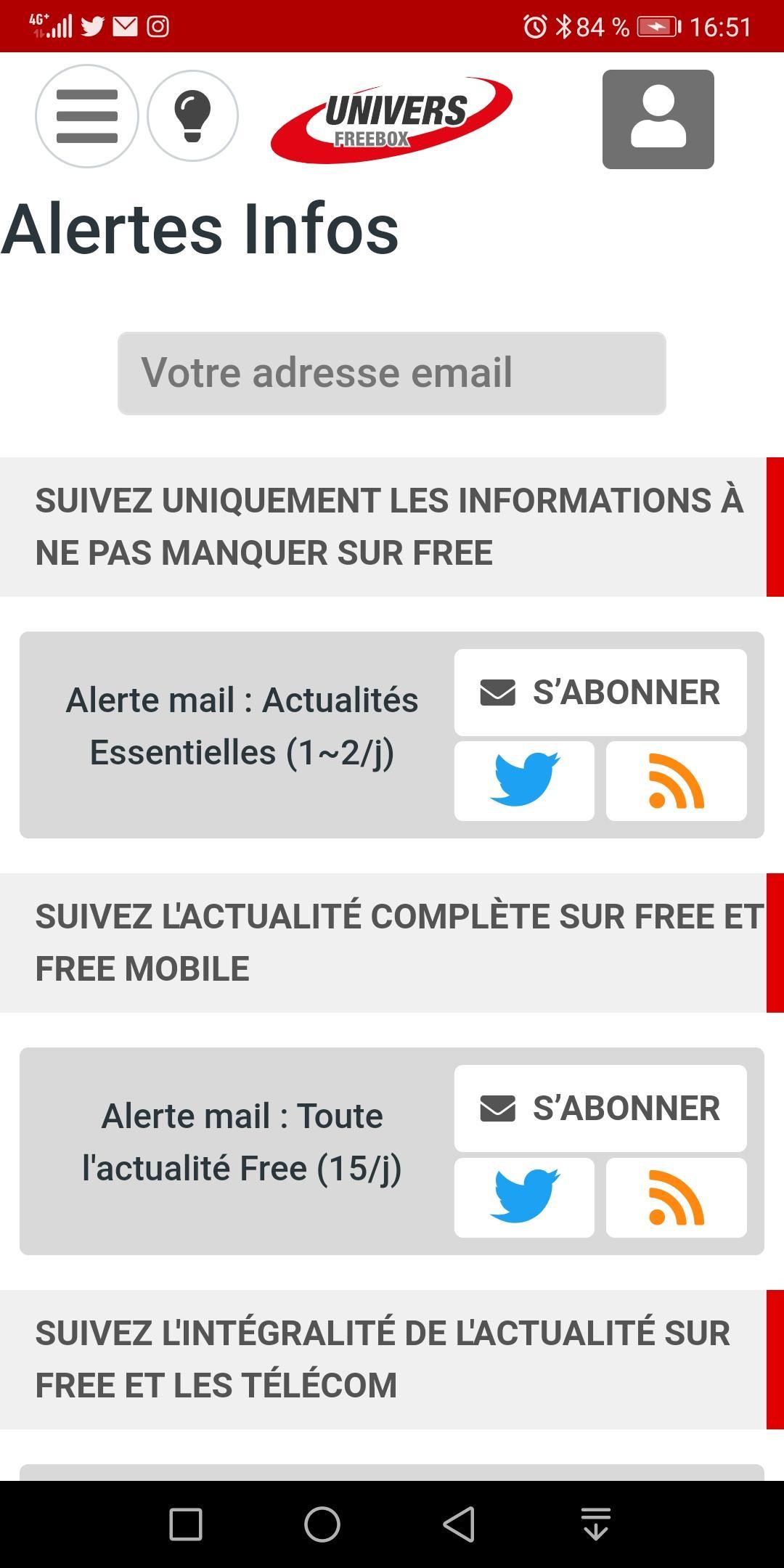Open the user account button
784x1568 pixels.
658,119
